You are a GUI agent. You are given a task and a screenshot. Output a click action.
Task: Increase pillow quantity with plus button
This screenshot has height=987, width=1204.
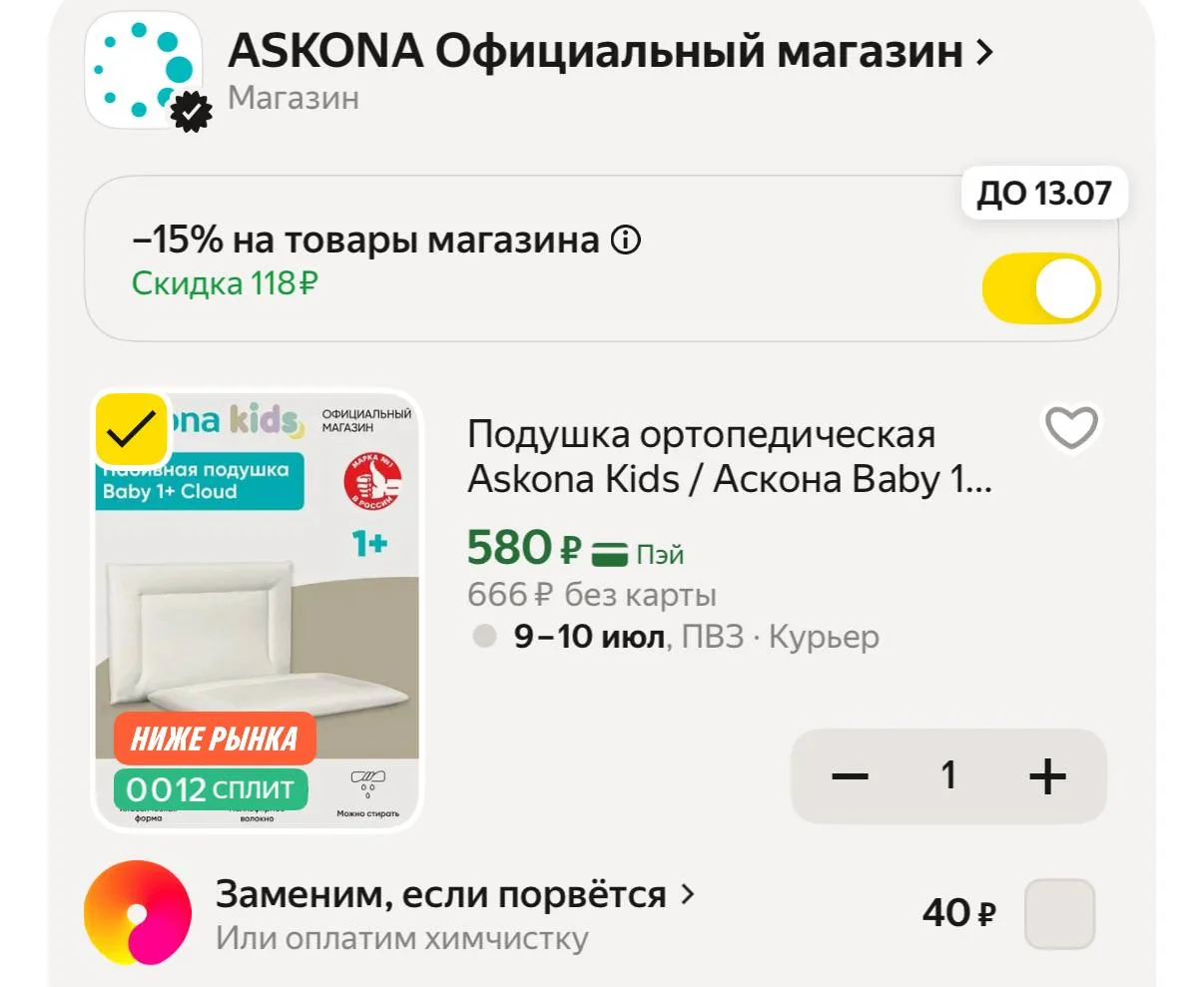coord(1047,776)
